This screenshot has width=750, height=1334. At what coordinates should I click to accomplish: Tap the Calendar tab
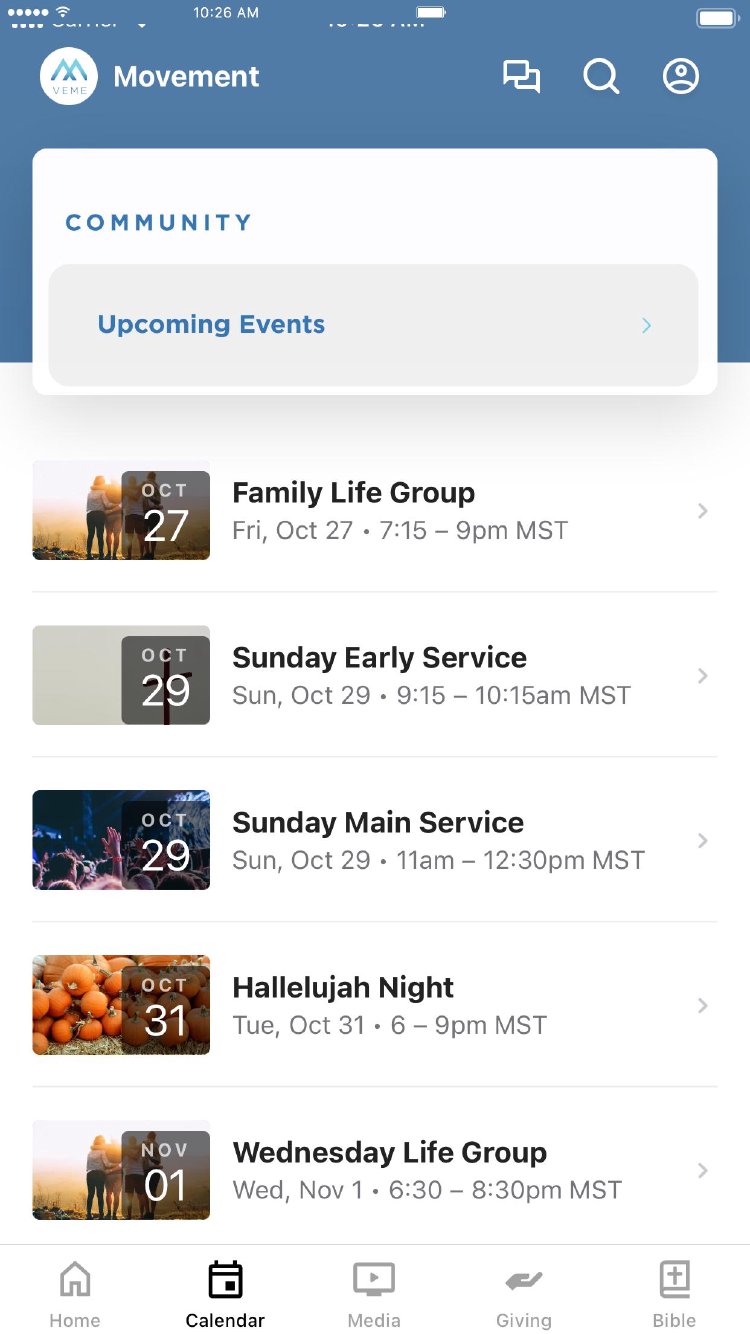pos(225,1294)
